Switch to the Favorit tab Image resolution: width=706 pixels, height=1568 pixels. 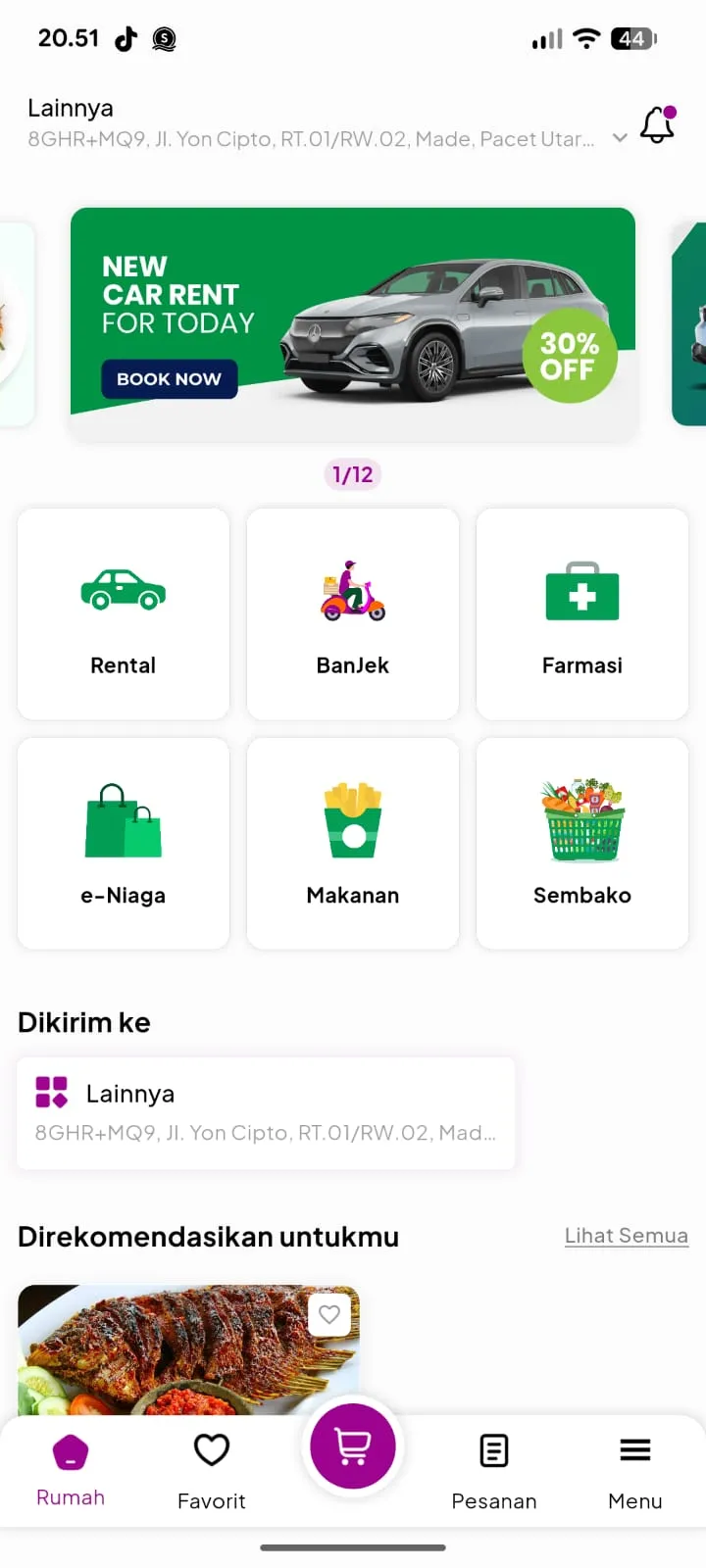[x=212, y=1470]
